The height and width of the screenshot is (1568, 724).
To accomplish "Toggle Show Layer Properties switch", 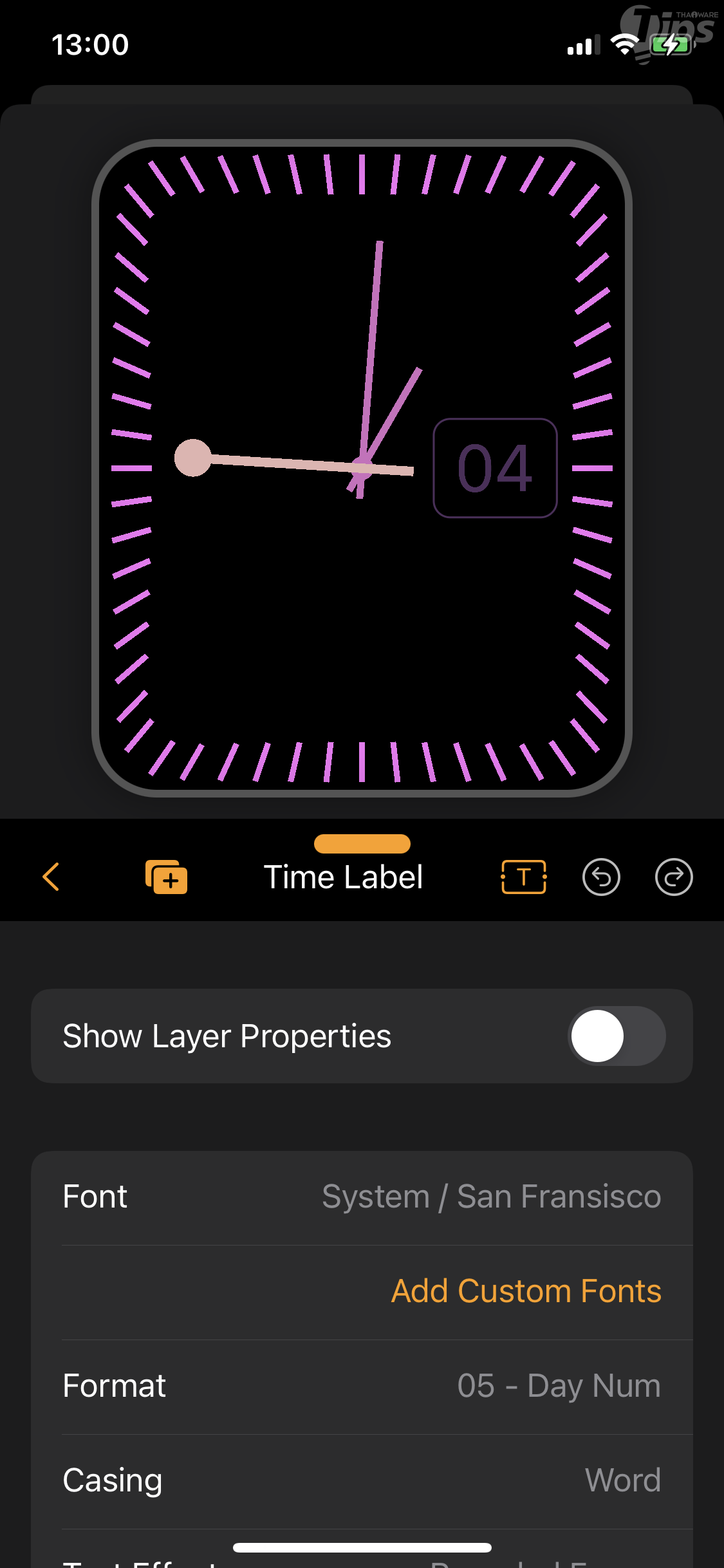I will (616, 1036).
